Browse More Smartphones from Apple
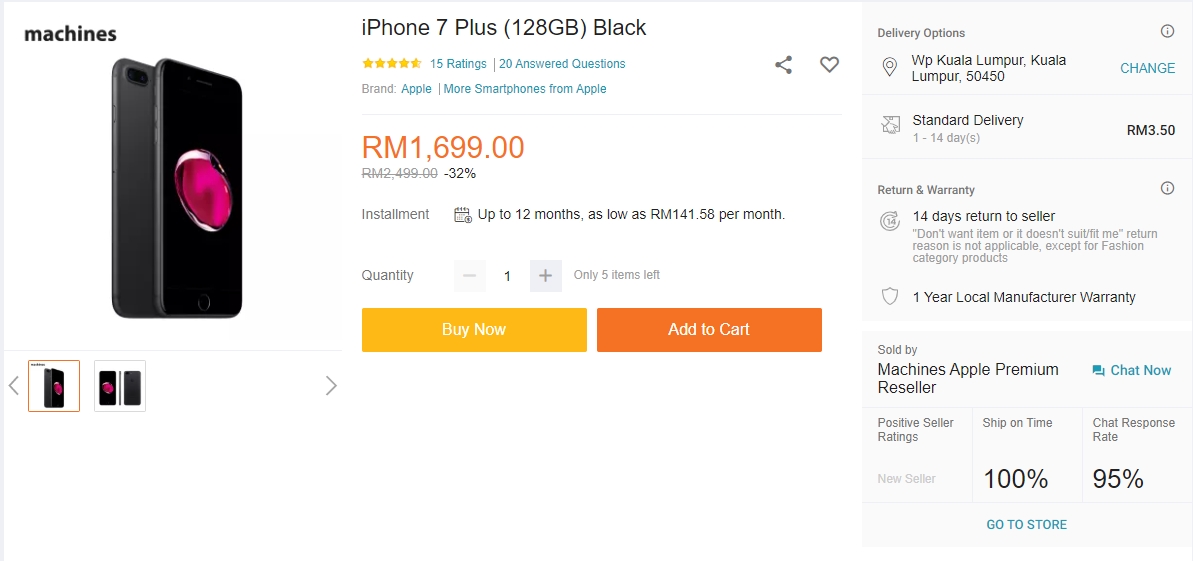This screenshot has width=1193, height=561. [x=525, y=89]
